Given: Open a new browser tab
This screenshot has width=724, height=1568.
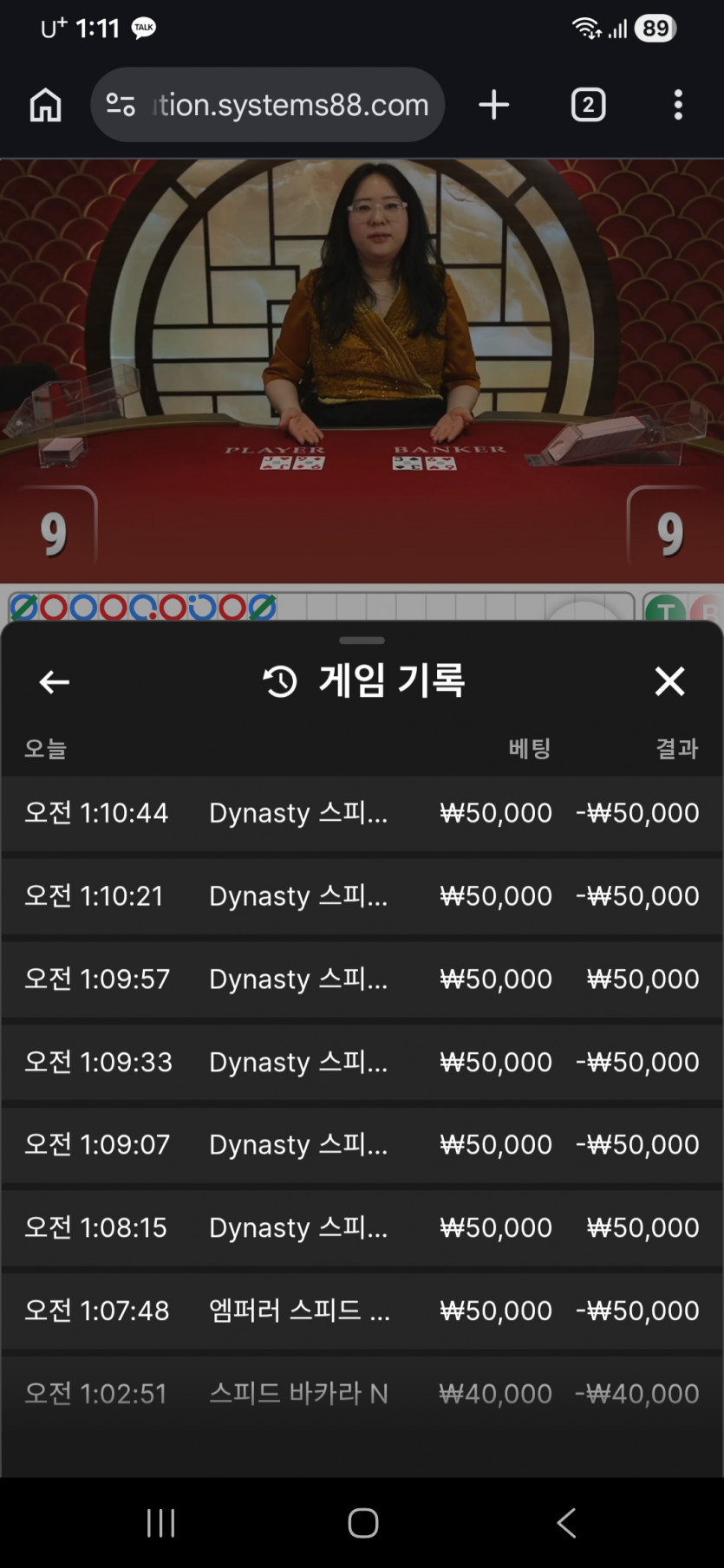Looking at the screenshot, I should [493, 105].
